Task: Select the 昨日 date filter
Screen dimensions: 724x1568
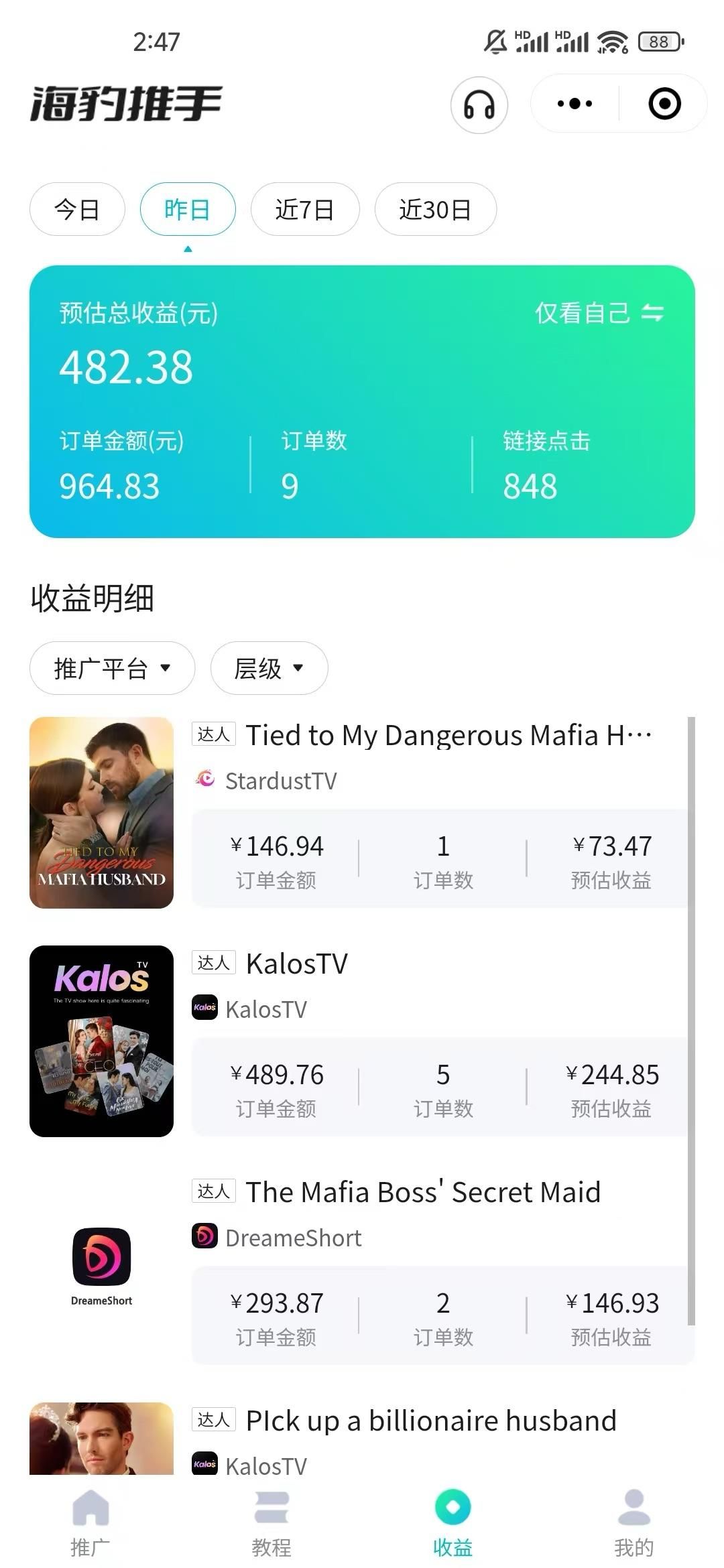Action: coord(188,210)
